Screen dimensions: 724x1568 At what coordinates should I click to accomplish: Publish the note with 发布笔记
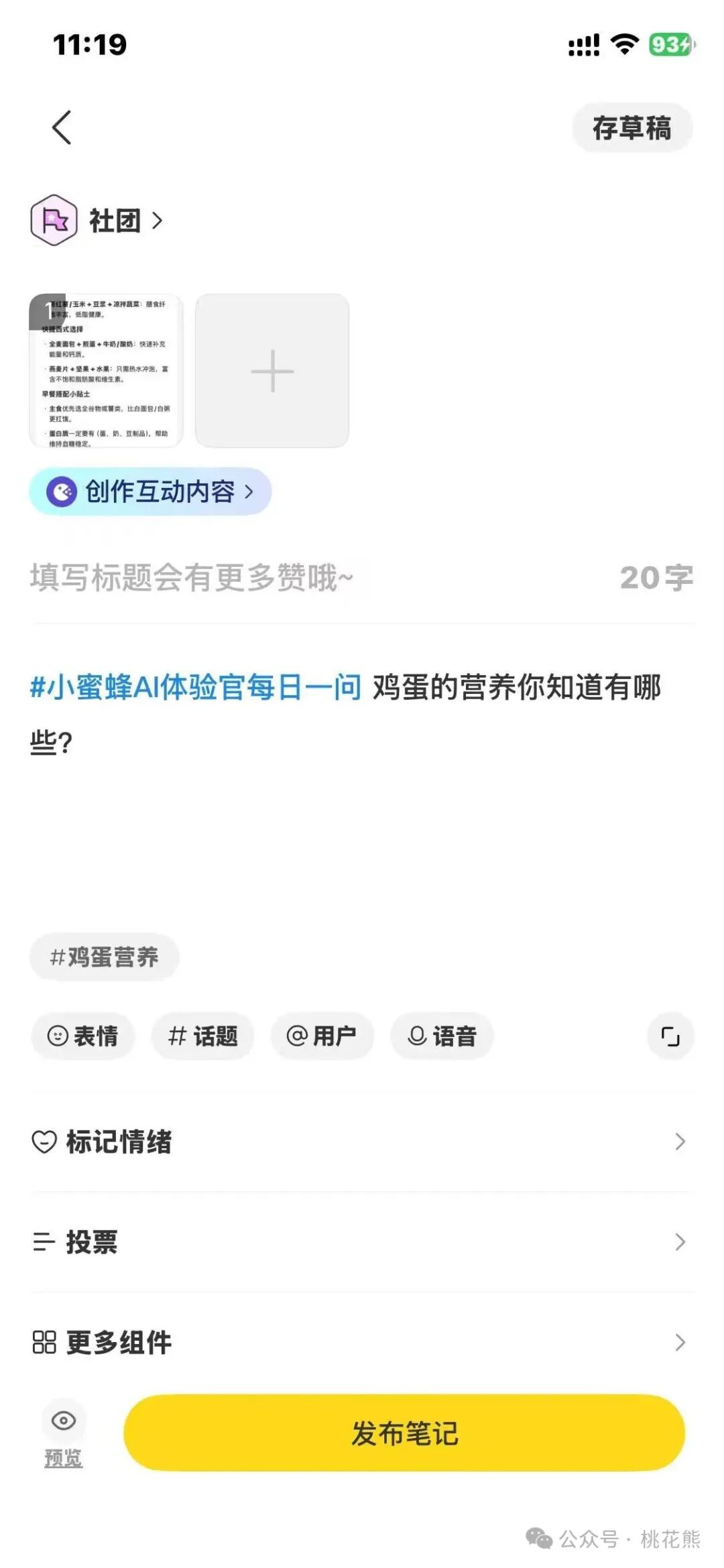pos(404,1433)
